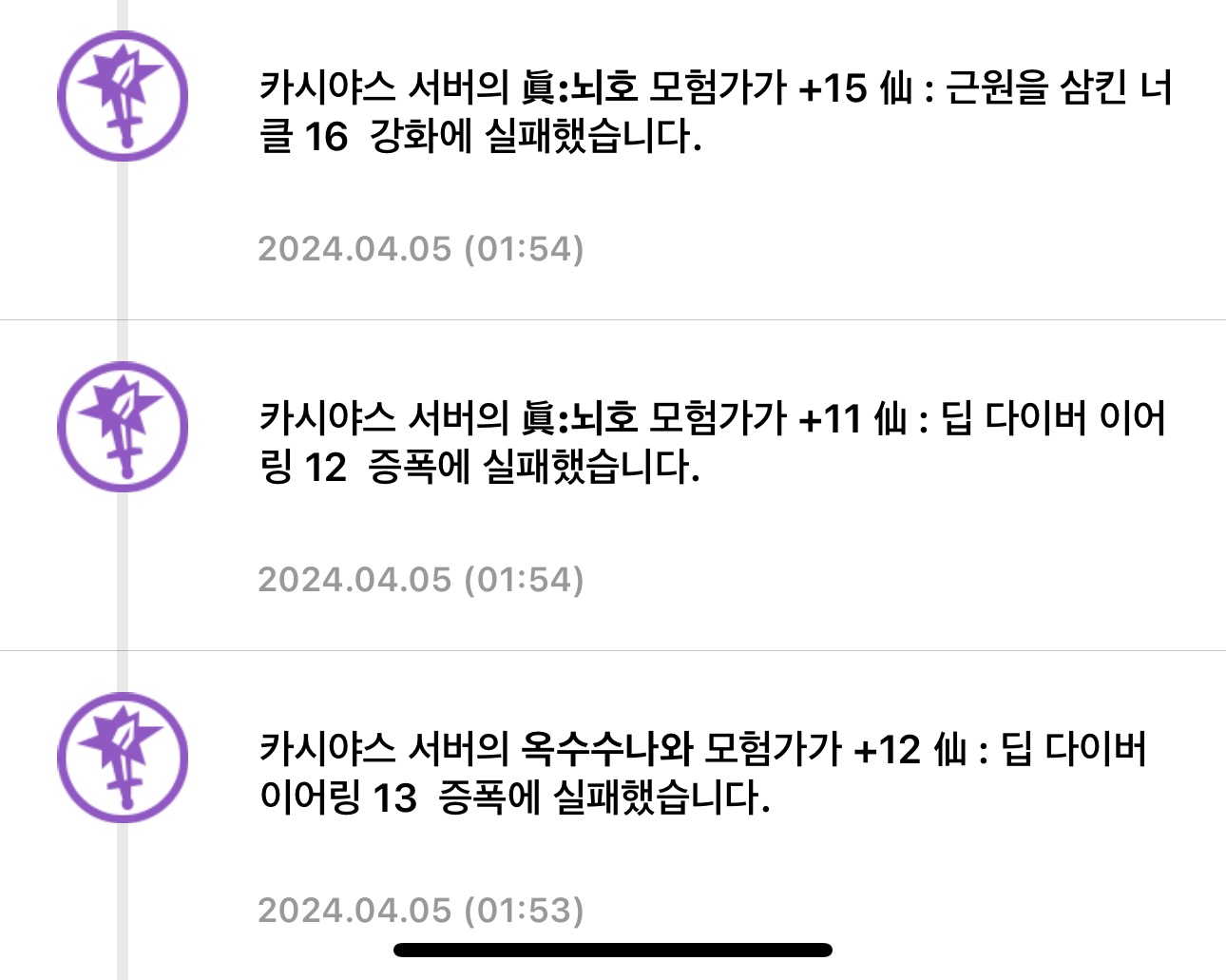
Task: Open 옥수수나와's +12 딥 다이버 이어링 entry
Action: click(x=703, y=773)
